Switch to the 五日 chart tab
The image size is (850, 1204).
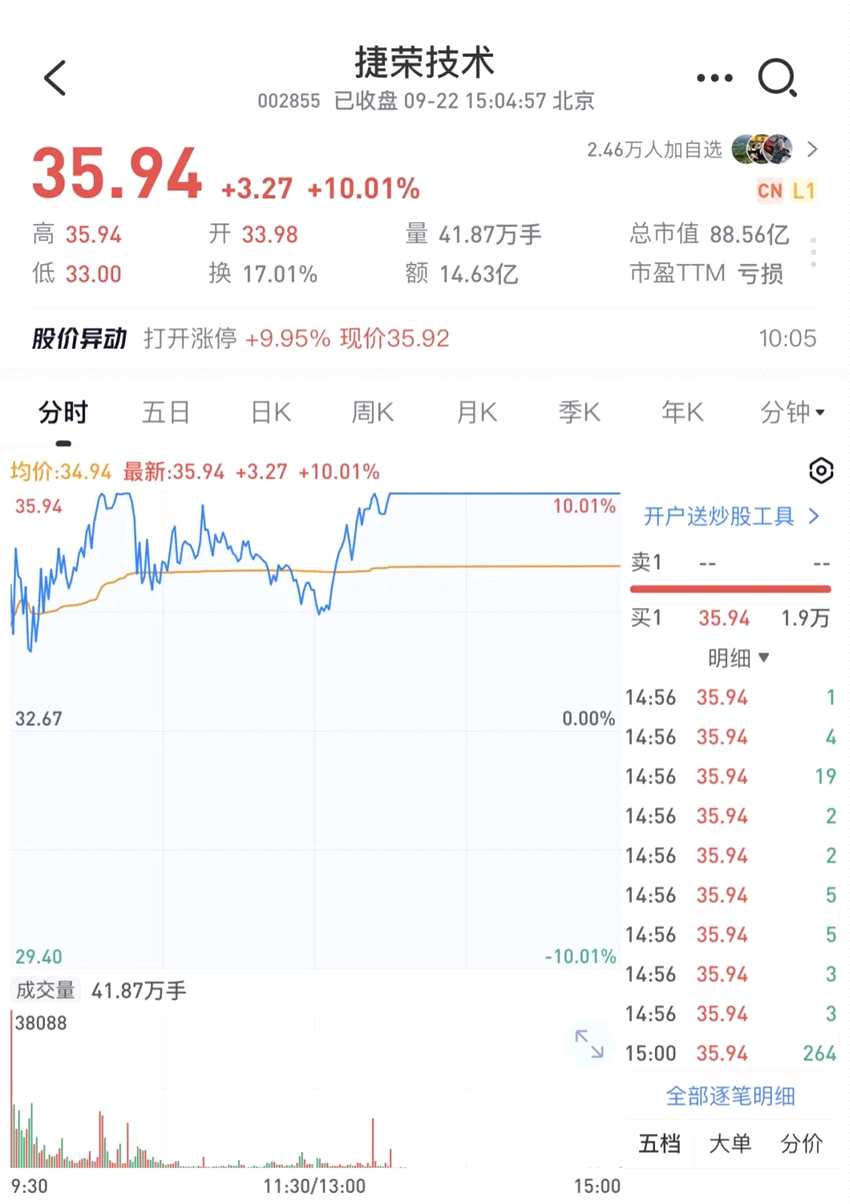[165, 412]
